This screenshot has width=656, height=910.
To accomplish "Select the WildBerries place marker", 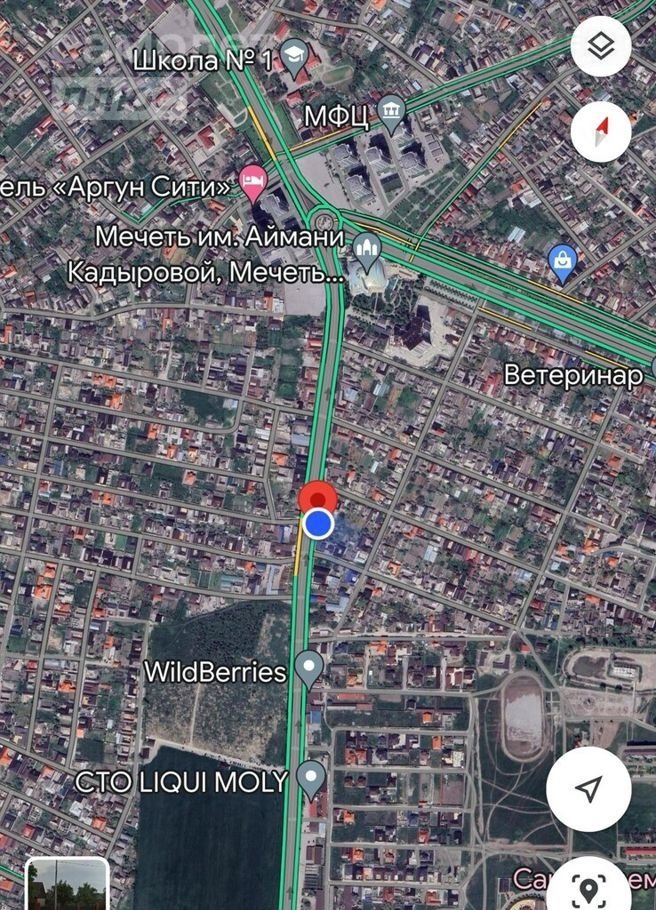I will [310, 667].
